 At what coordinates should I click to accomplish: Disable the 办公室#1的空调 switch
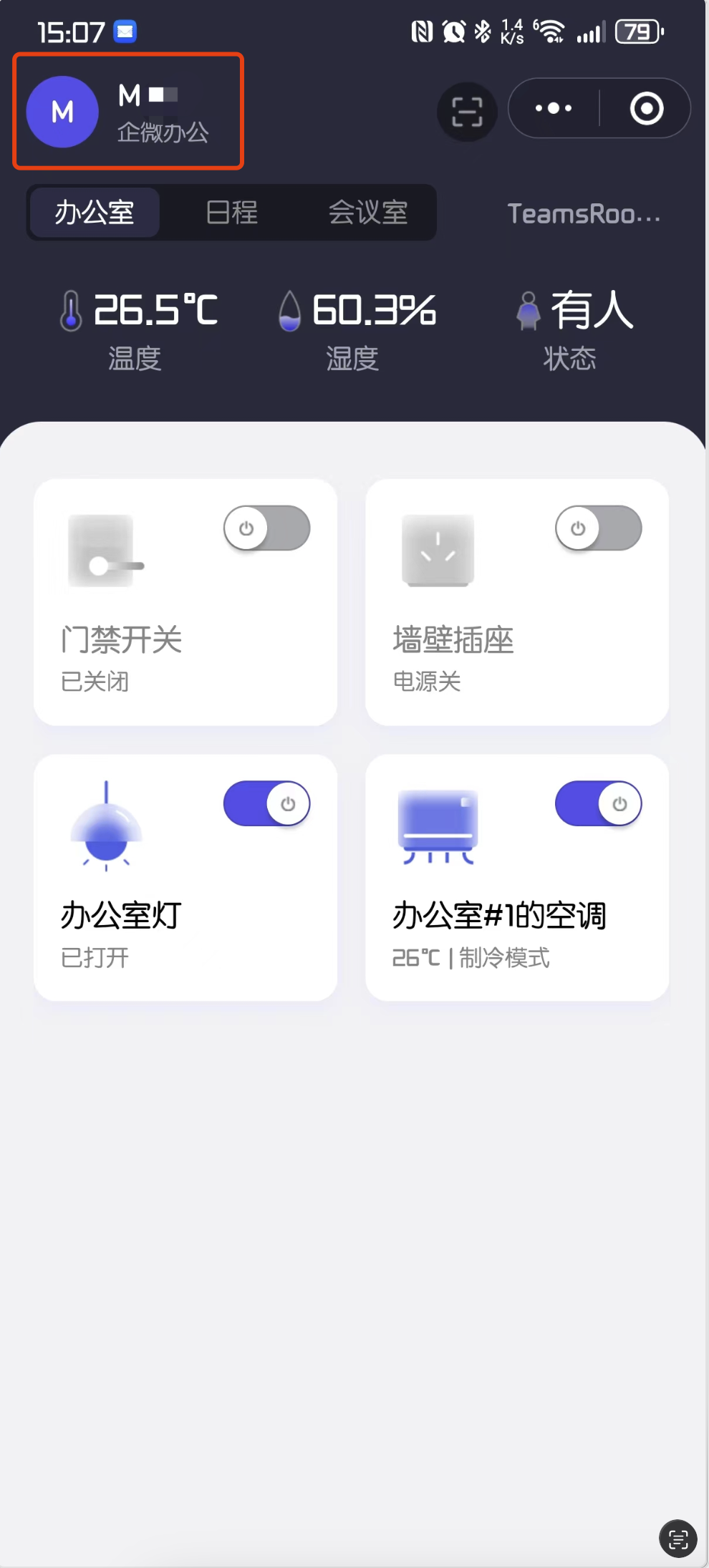pyautogui.click(x=599, y=803)
